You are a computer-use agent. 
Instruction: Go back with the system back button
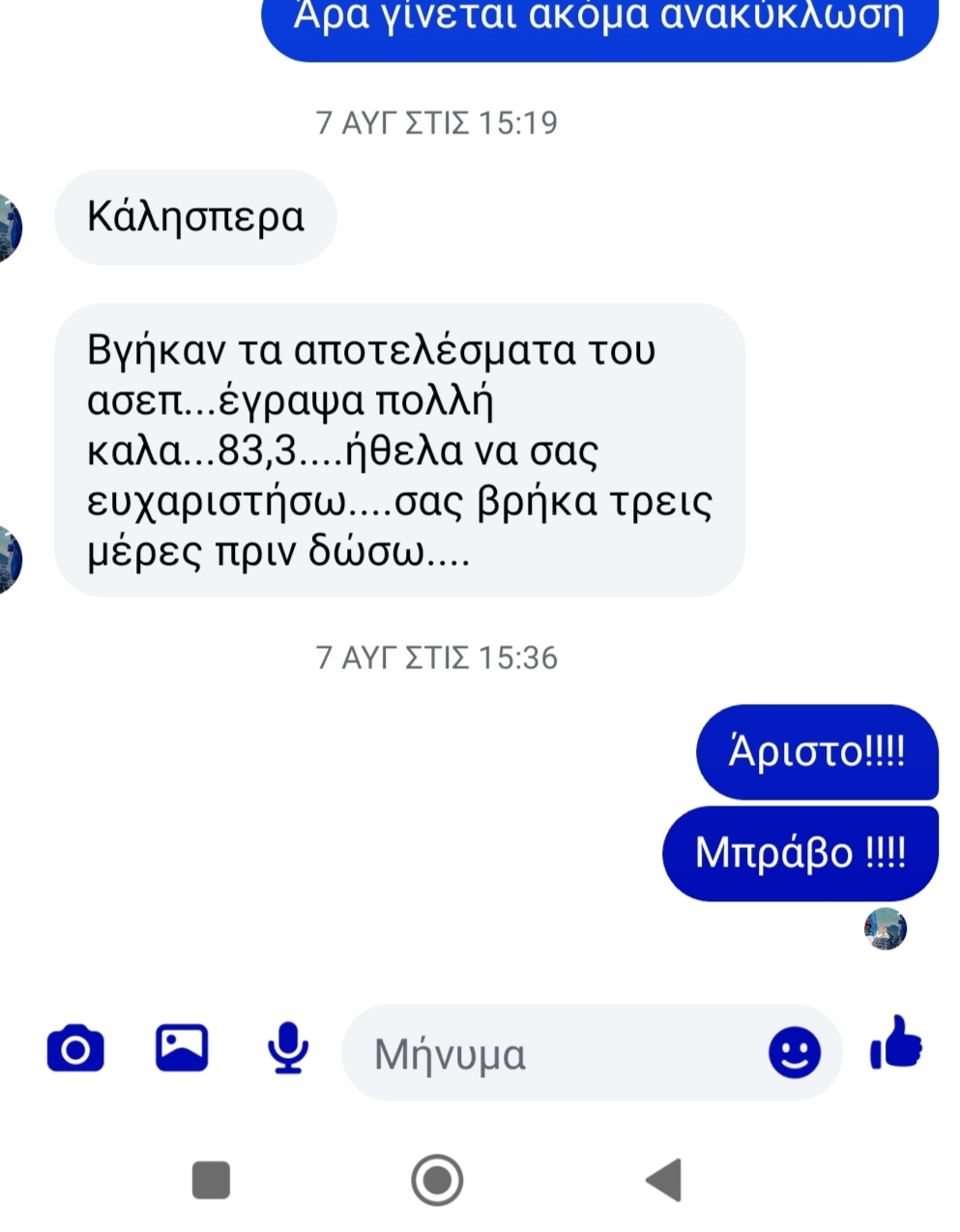(663, 1180)
